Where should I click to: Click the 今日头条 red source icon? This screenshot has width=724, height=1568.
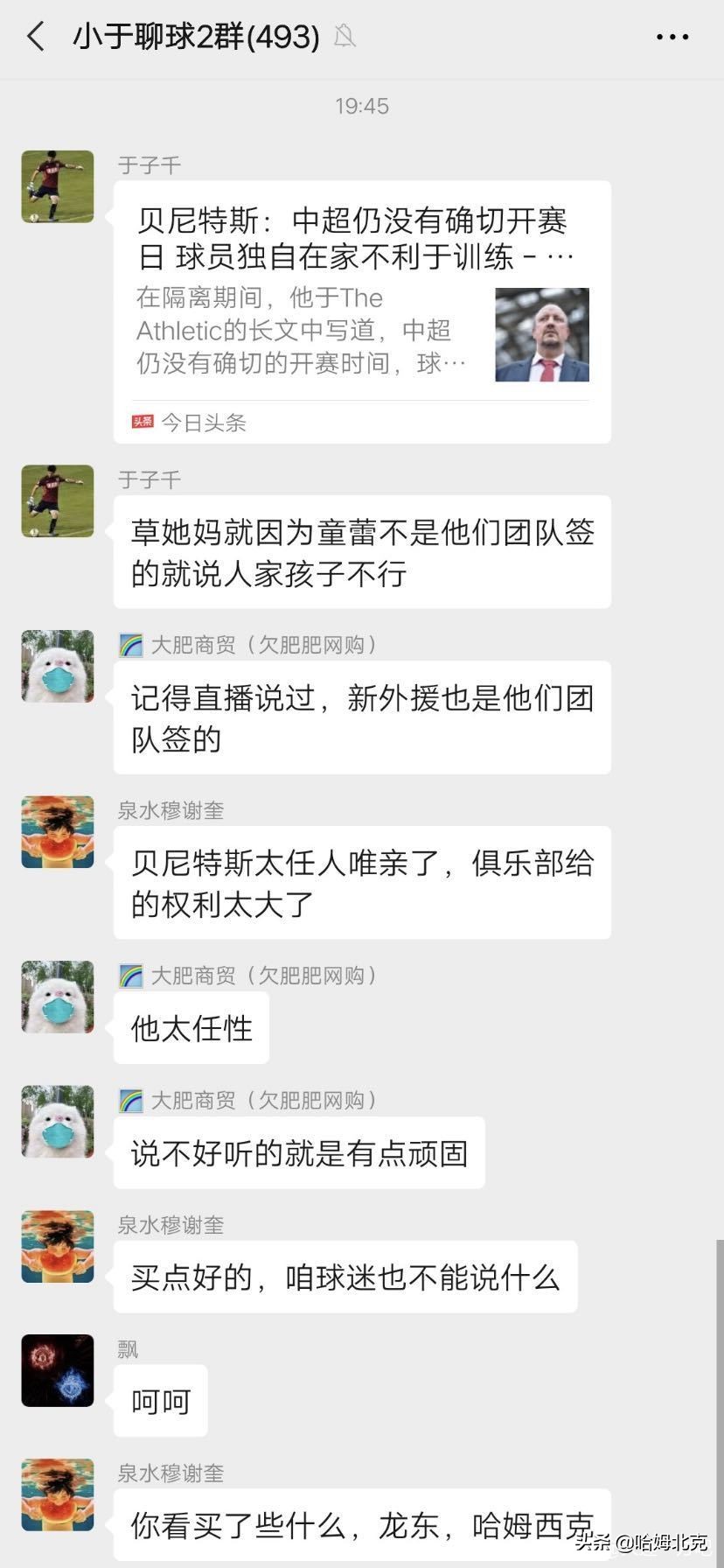click(x=140, y=423)
